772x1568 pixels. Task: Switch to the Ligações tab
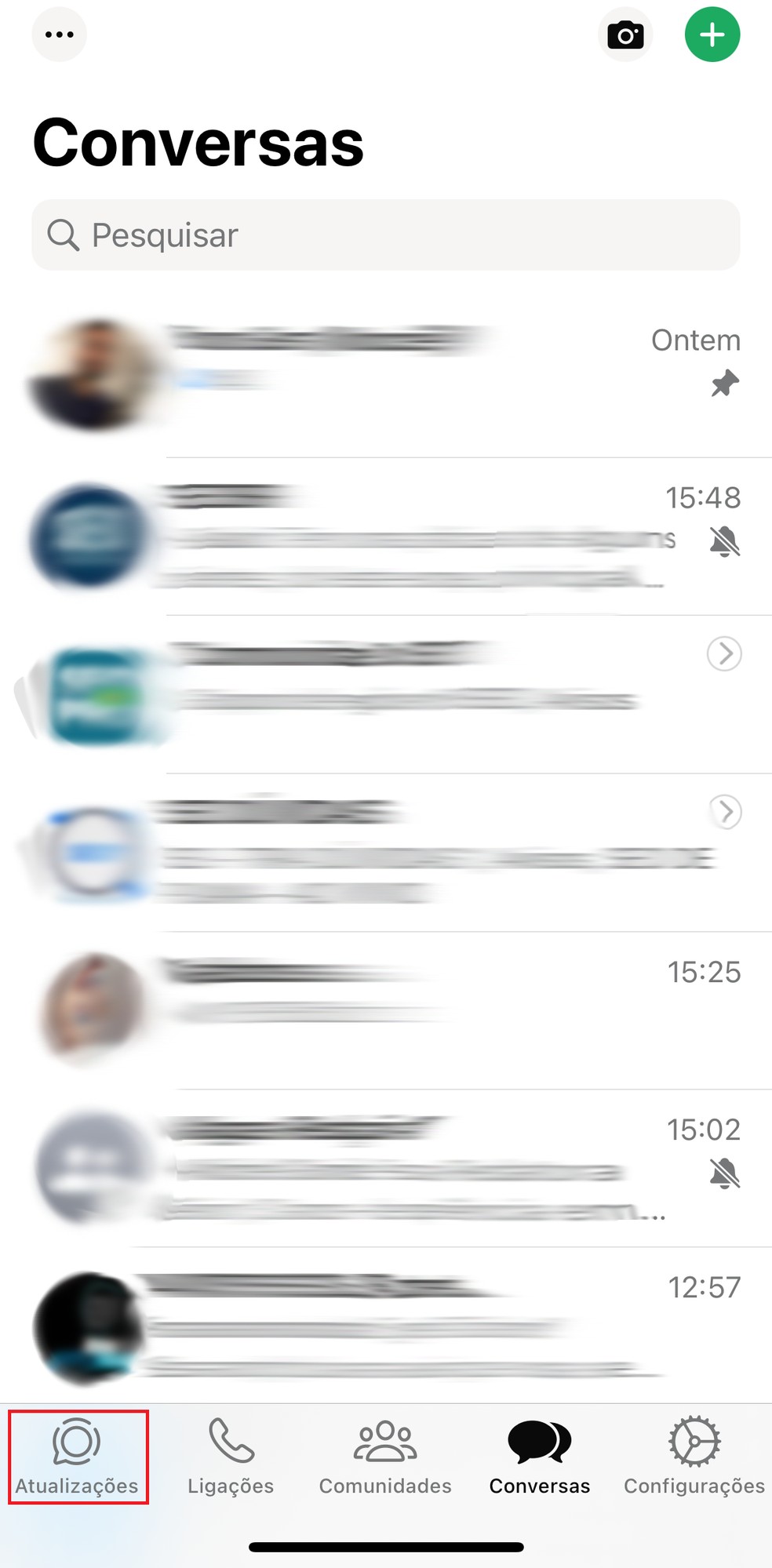(x=231, y=1457)
